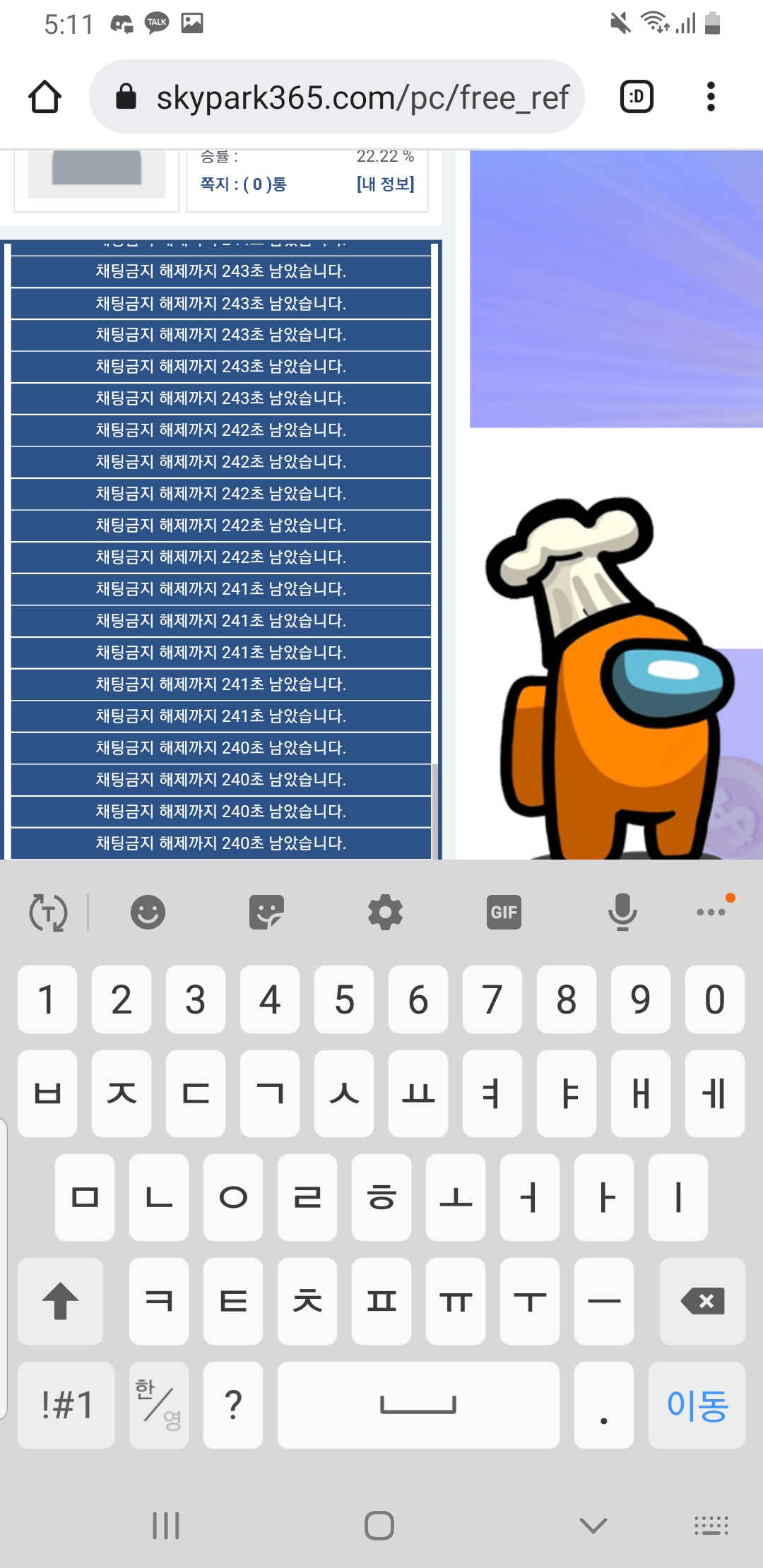This screenshot has height=1568, width=763.
Task: Tap the space bar
Action: [418, 1405]
